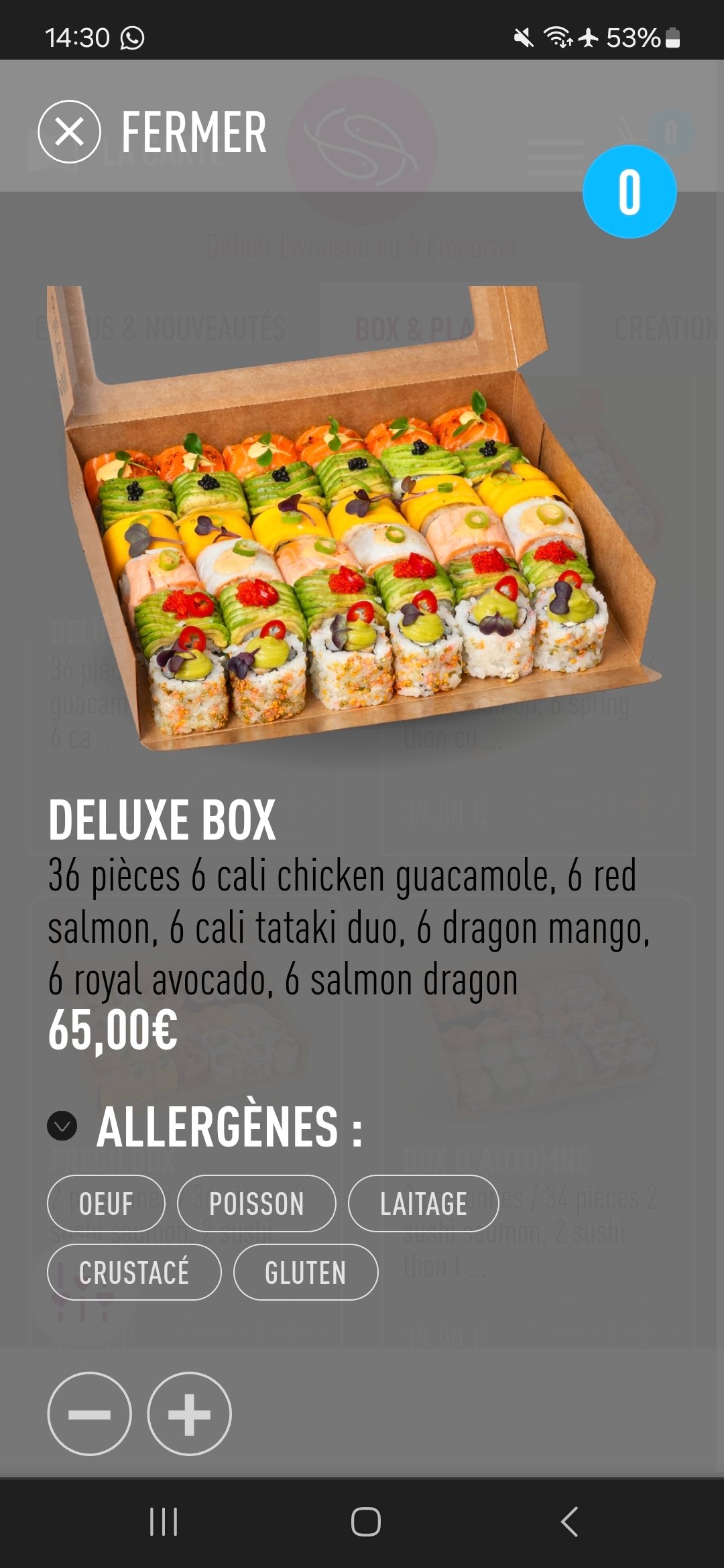The height and width of the screenshot is (1568, 724).
Task: Add one Deluxe Box with plus
Action: [x=189, y=1414]
